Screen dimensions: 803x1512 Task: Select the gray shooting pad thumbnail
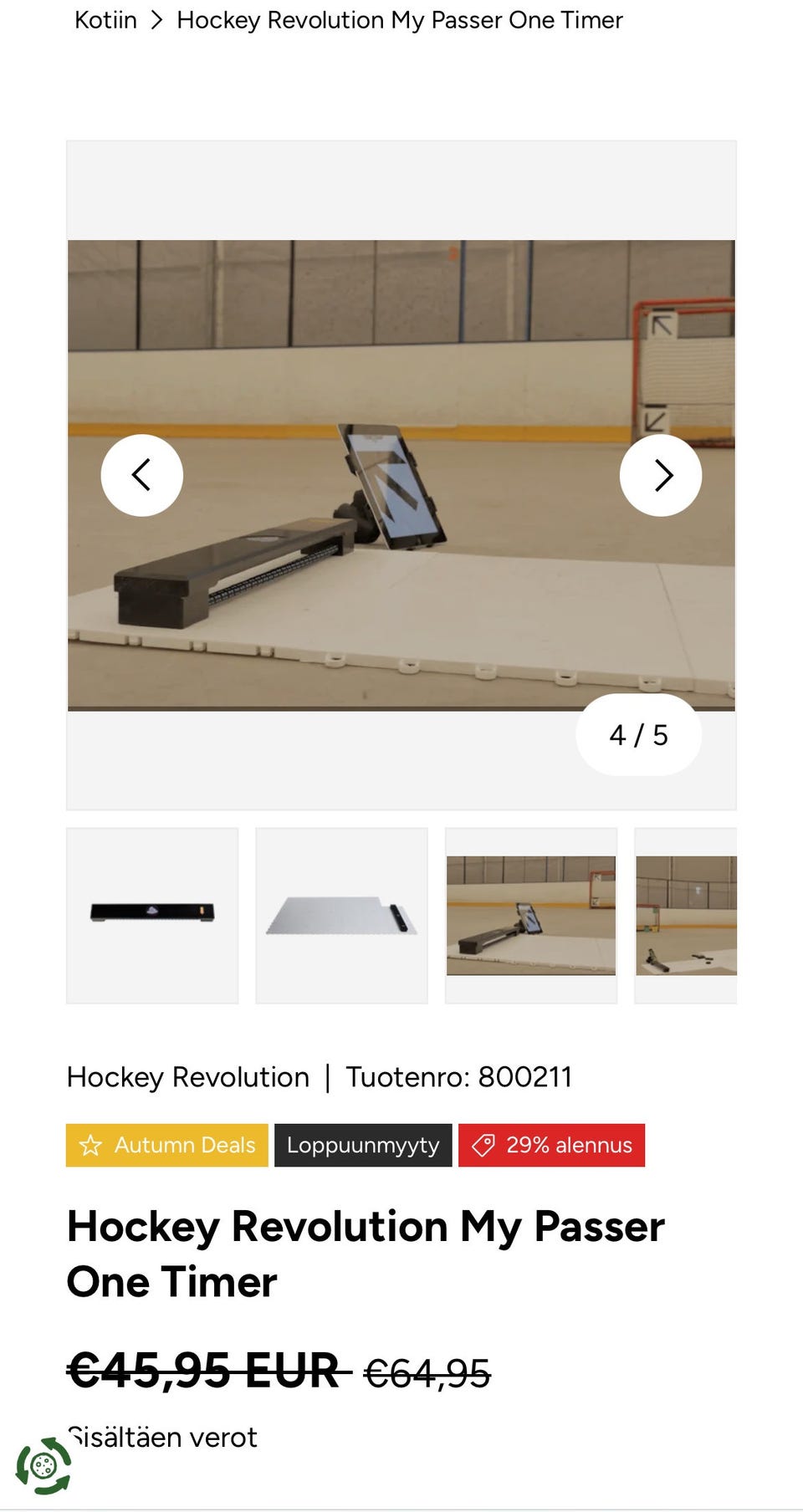[341, 916]
